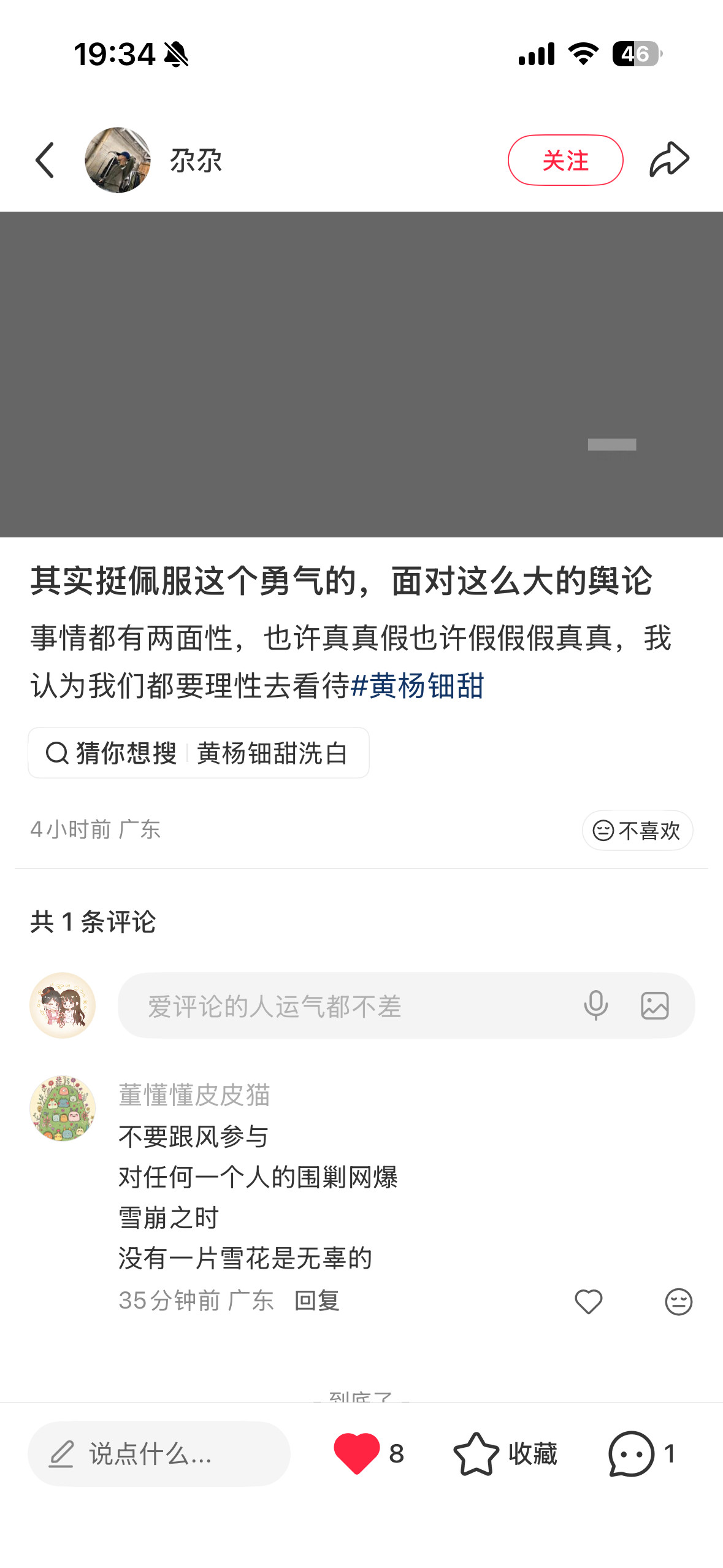Tap the magnifier icon in 猜你想搜 bar
Screen dimensions: 723x1568
coord(57,753)
